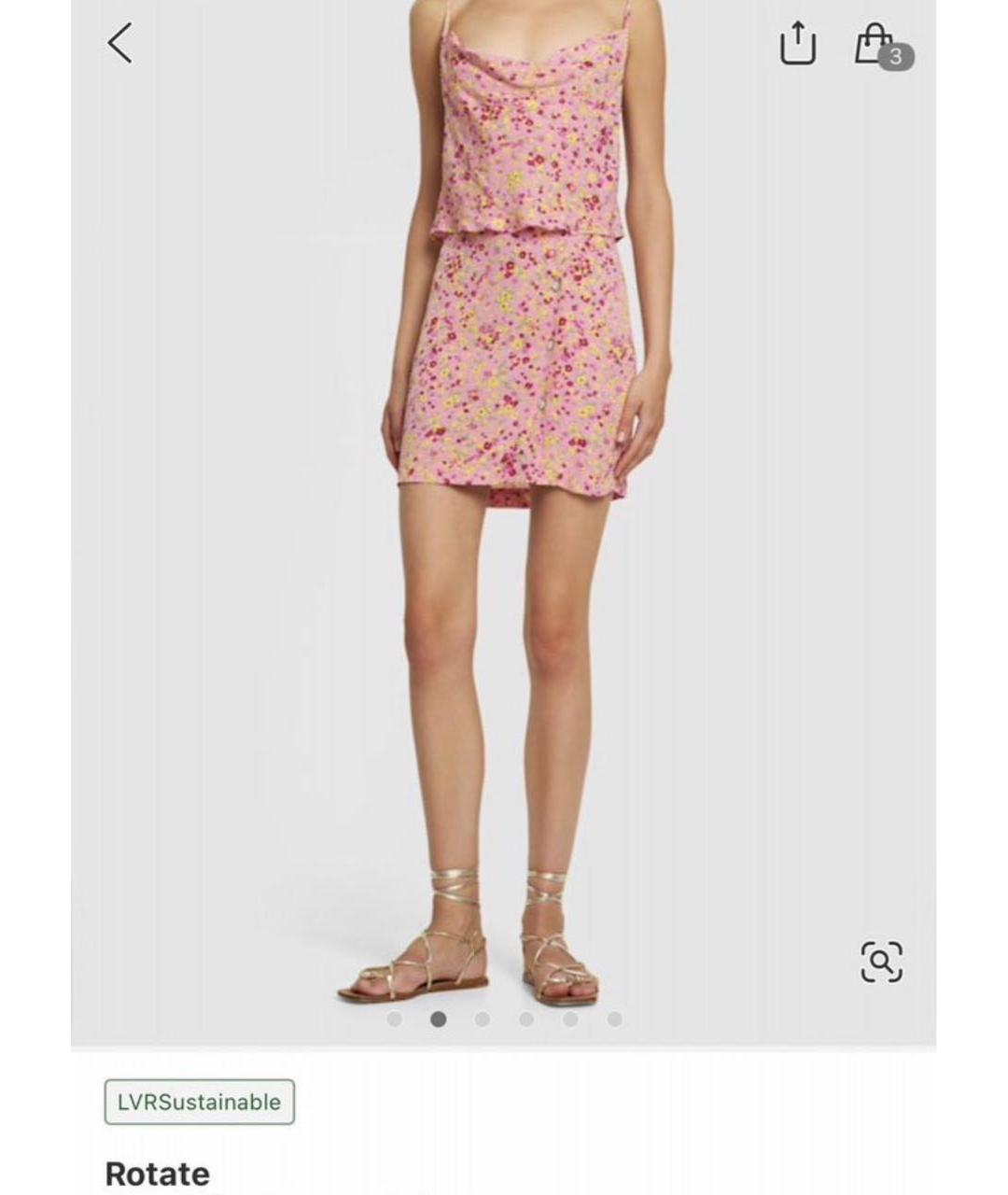Go back to the previous page
The width and height of the screenshot is (1008, 1195).
click(119, 43)
